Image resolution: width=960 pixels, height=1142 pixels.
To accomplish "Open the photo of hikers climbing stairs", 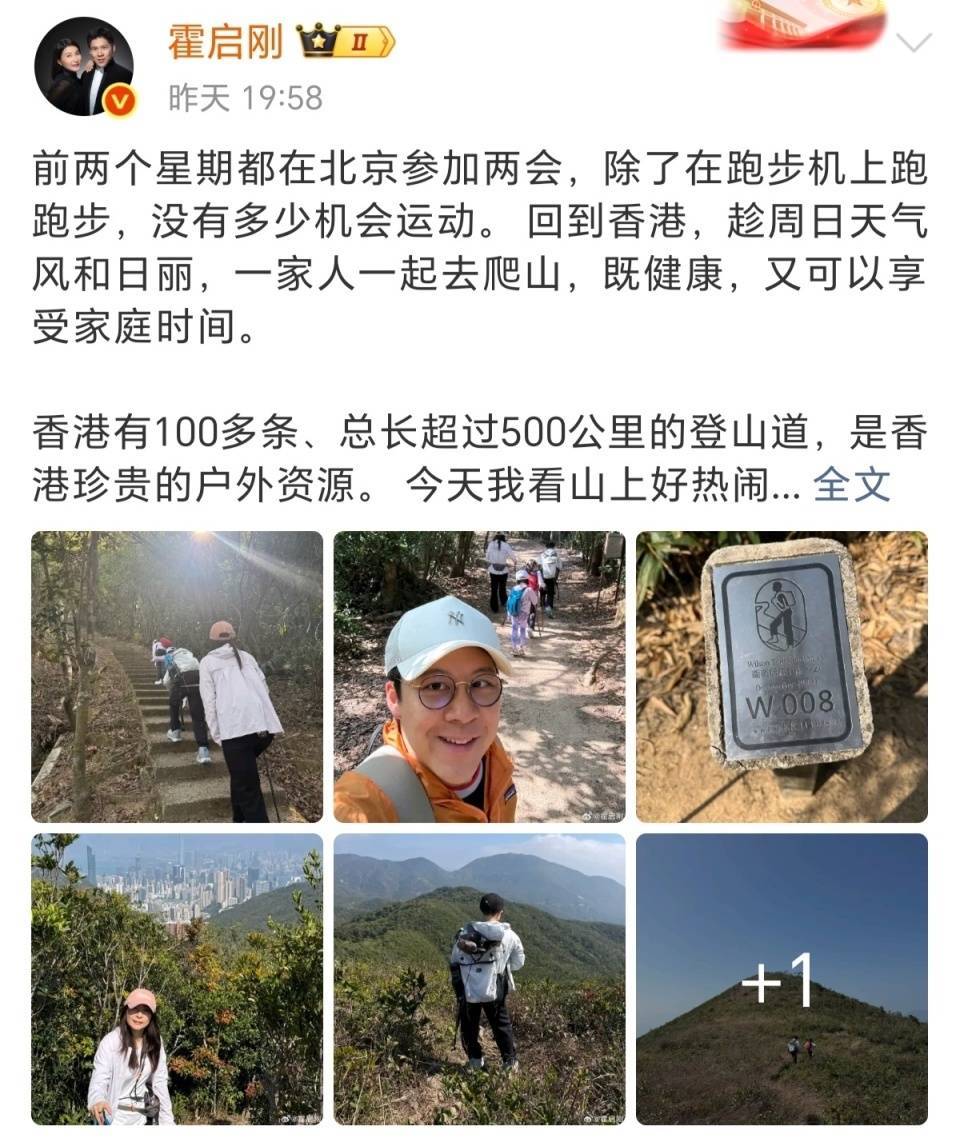I will [x=177, y=677].
